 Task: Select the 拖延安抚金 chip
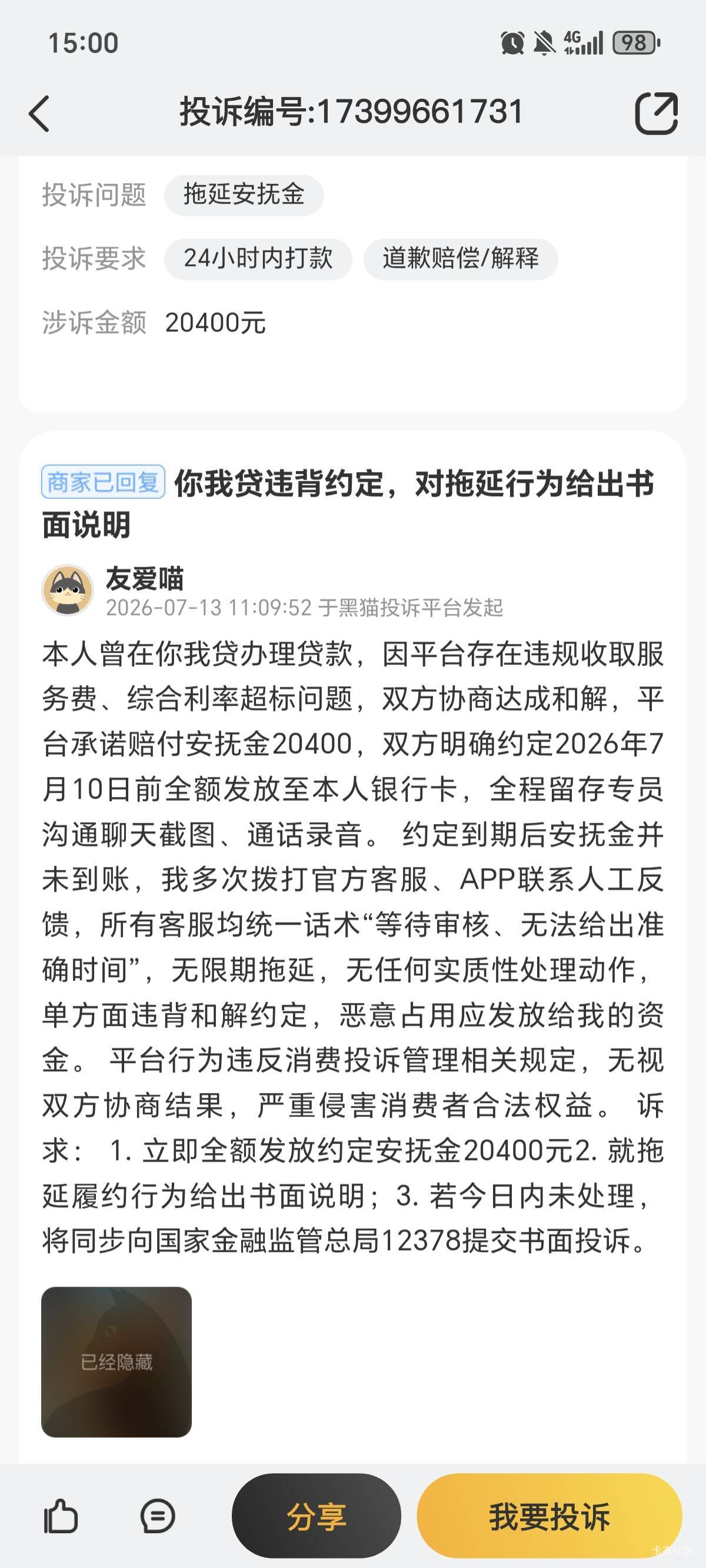click(x=244, y=195)
